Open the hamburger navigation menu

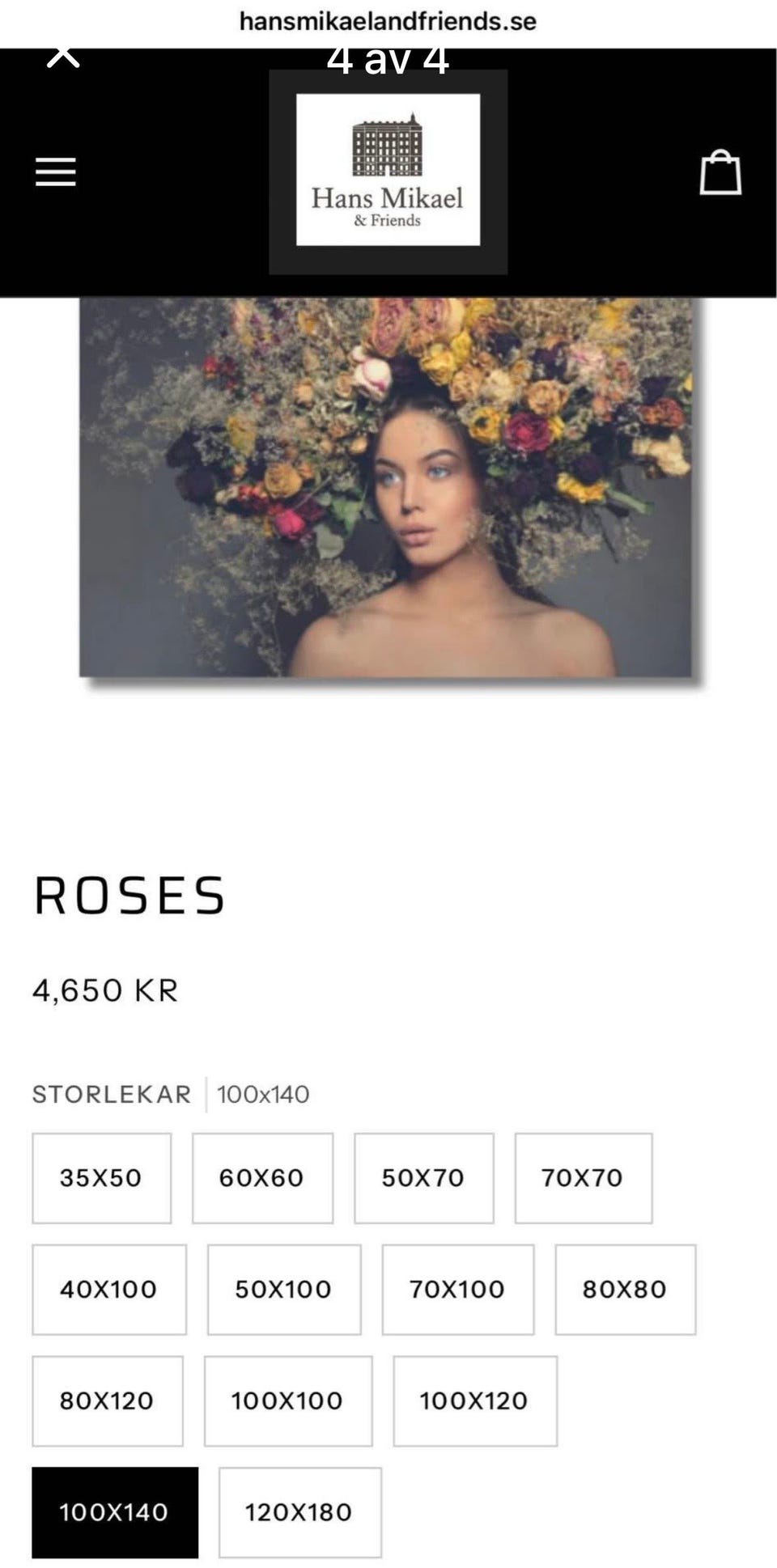(x=57, y=171)
